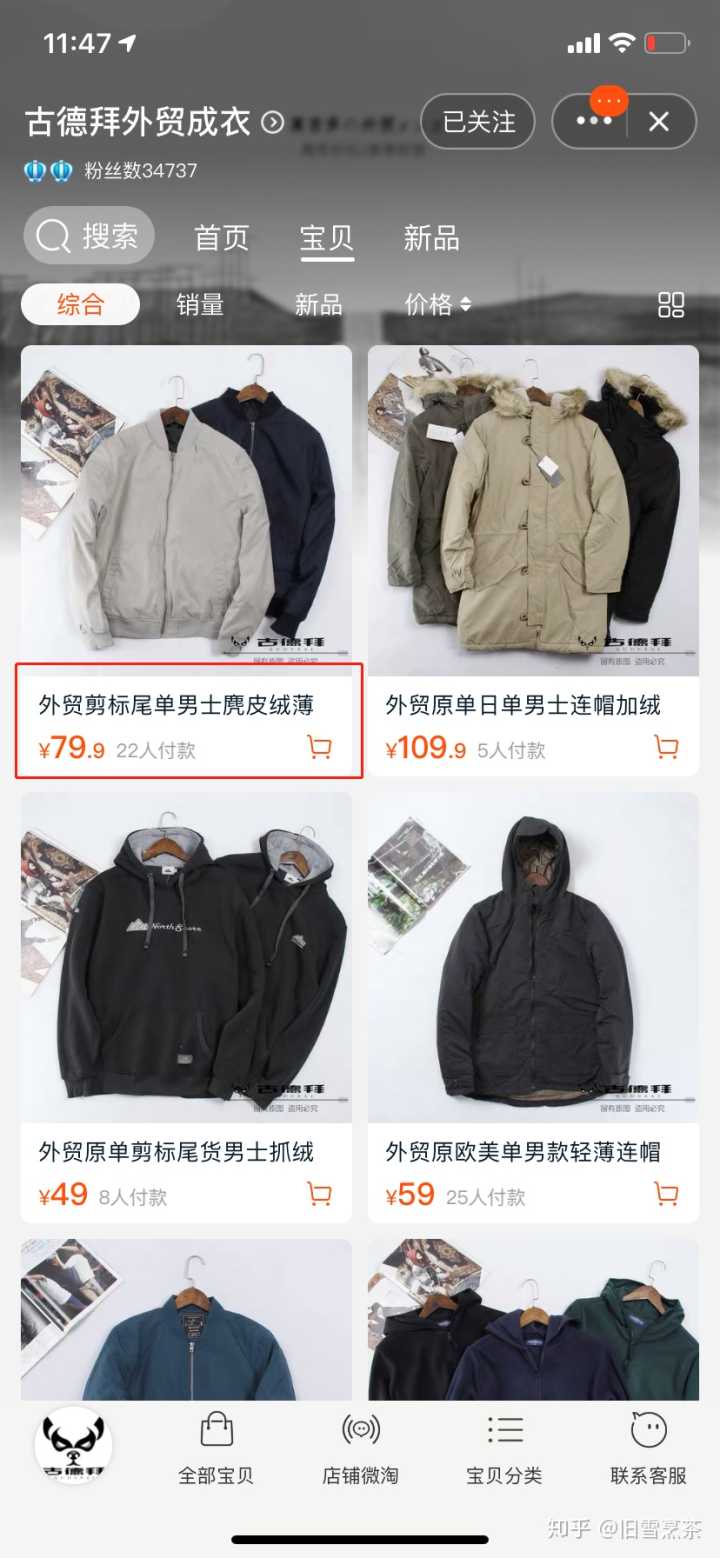Screen dimensions: 720x1558
Task: Tap the 已关注 follow button
Action: pyautogui.click(x=479, y=122)
